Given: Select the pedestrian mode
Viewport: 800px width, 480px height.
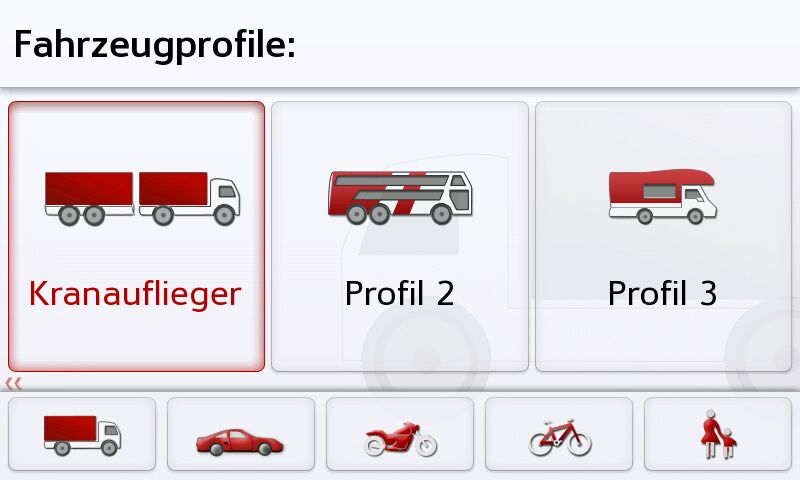Looking at the screenshot, I should point(718,434).
